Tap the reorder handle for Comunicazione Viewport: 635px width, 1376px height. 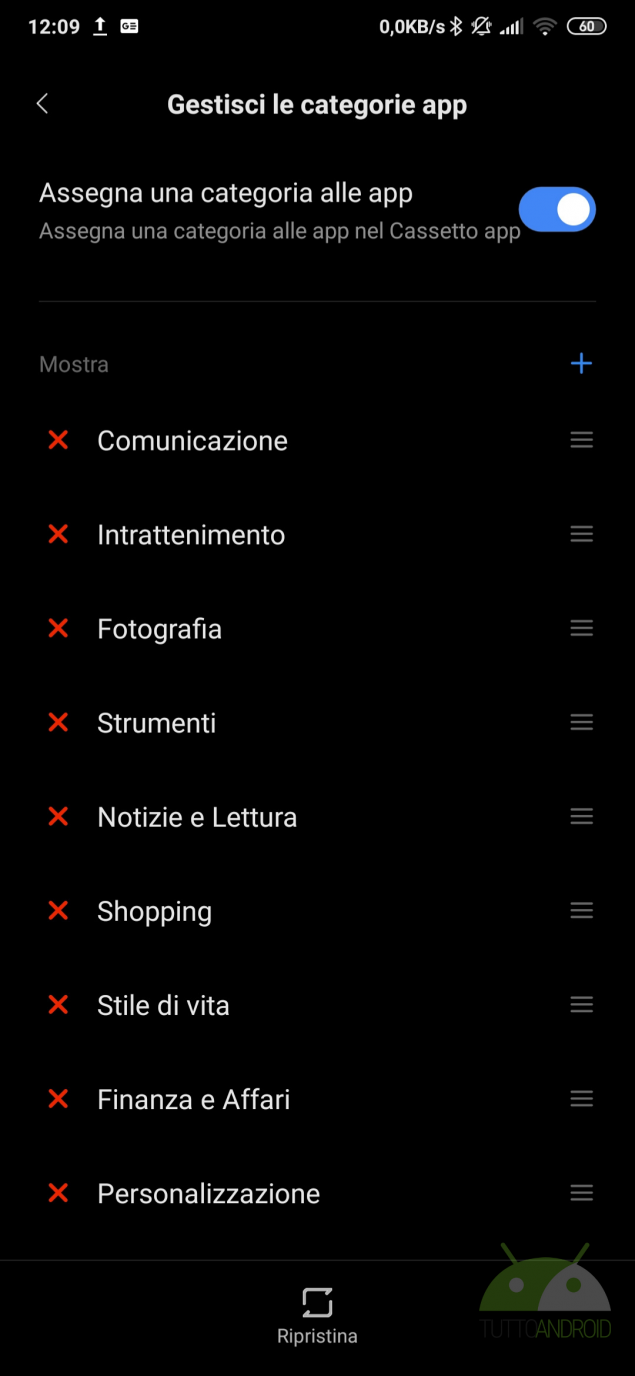582,440
